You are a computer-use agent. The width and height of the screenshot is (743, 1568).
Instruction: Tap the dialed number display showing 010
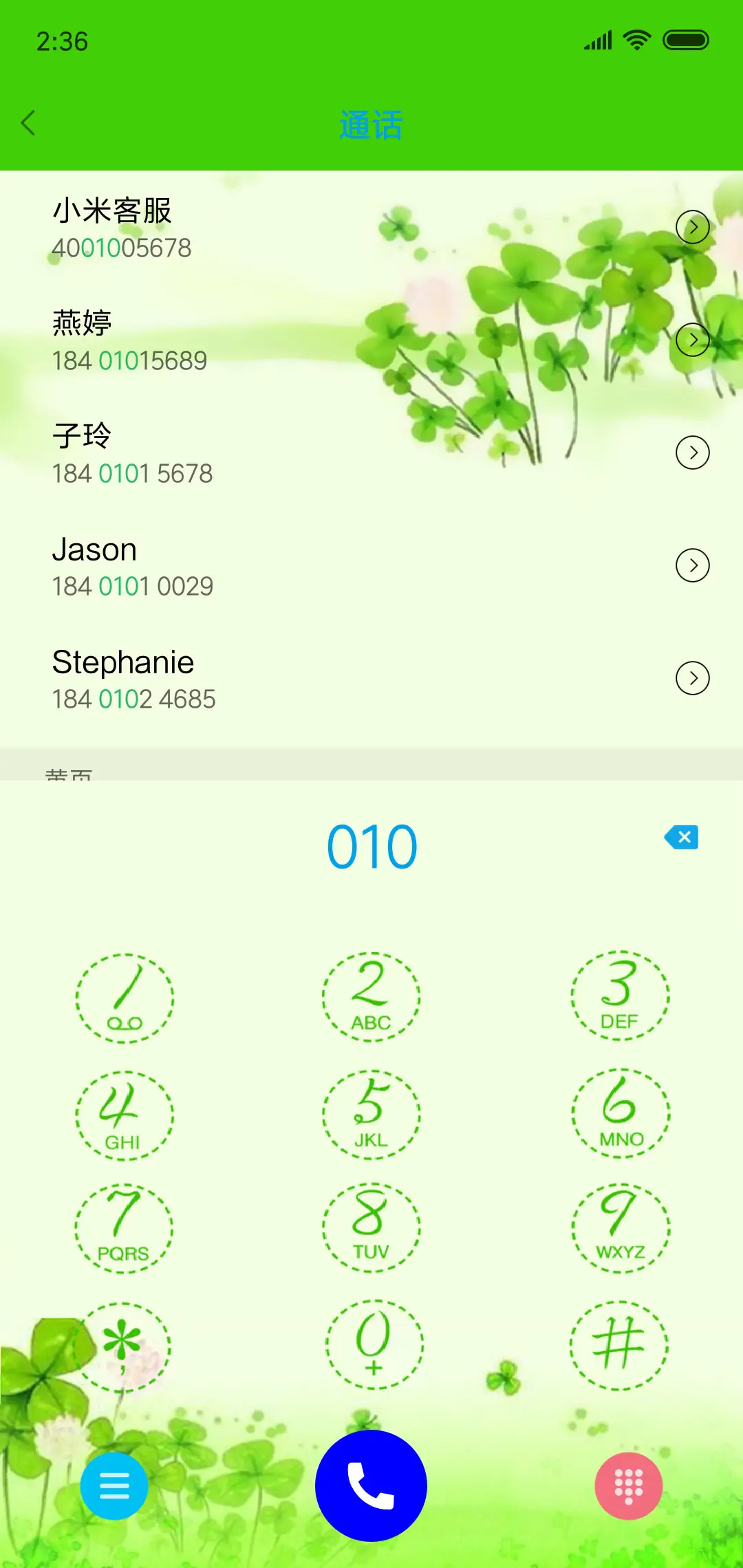click(x=371, y=845)
